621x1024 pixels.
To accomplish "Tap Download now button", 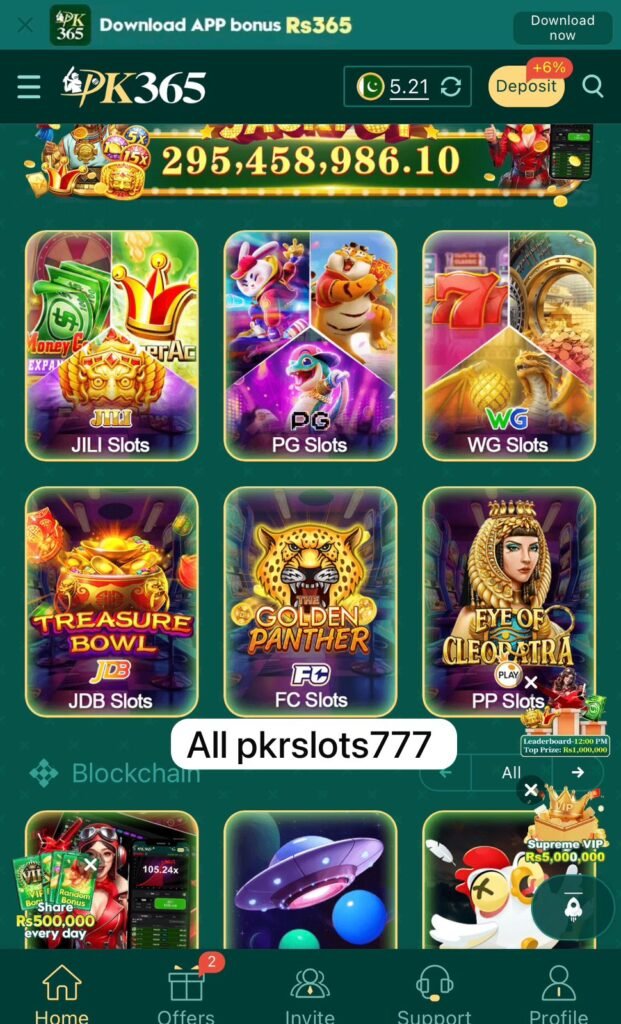I will [562, 27].
